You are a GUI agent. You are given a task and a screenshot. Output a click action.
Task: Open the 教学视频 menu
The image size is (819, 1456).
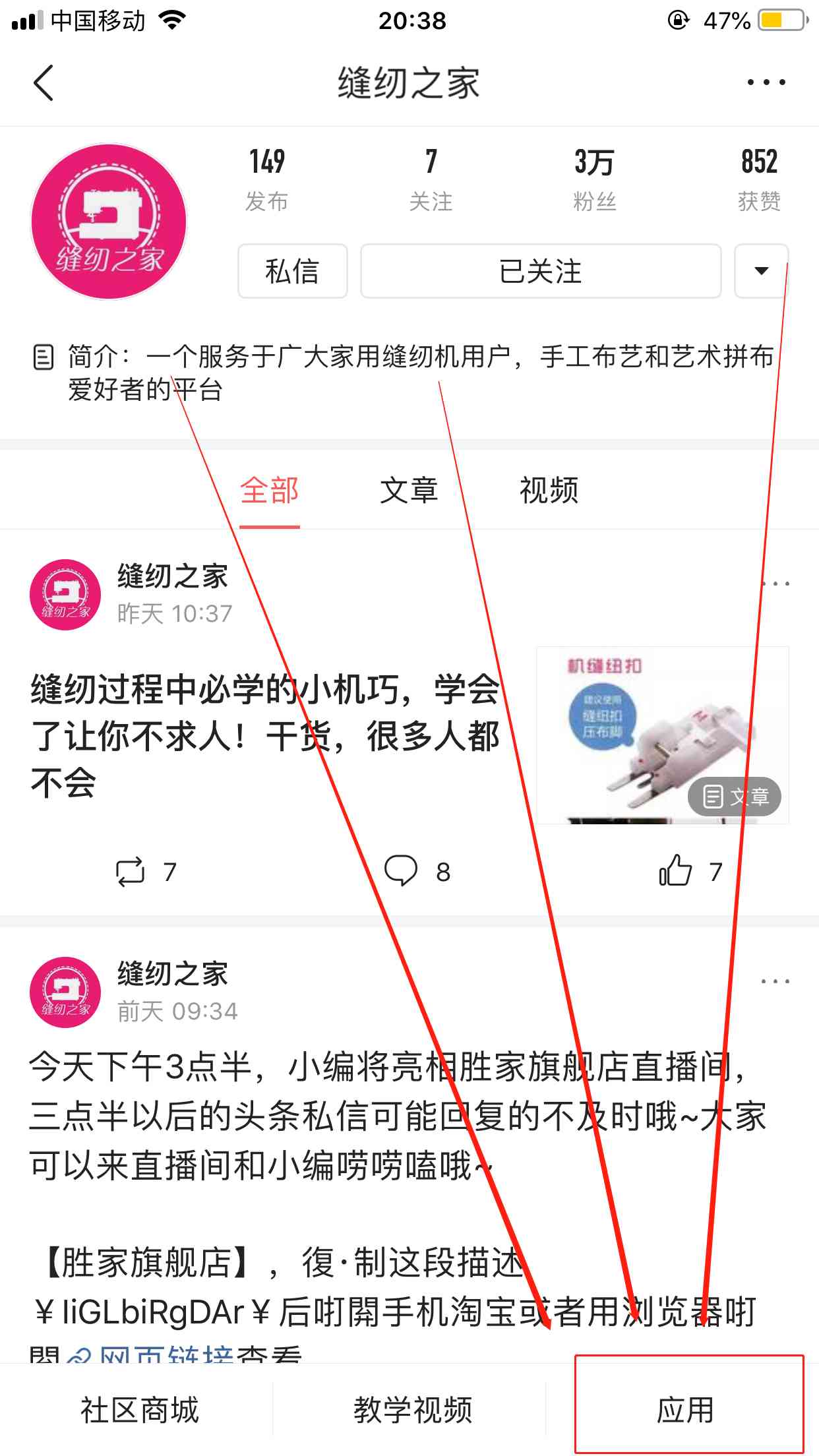[x=413, y=1410]
